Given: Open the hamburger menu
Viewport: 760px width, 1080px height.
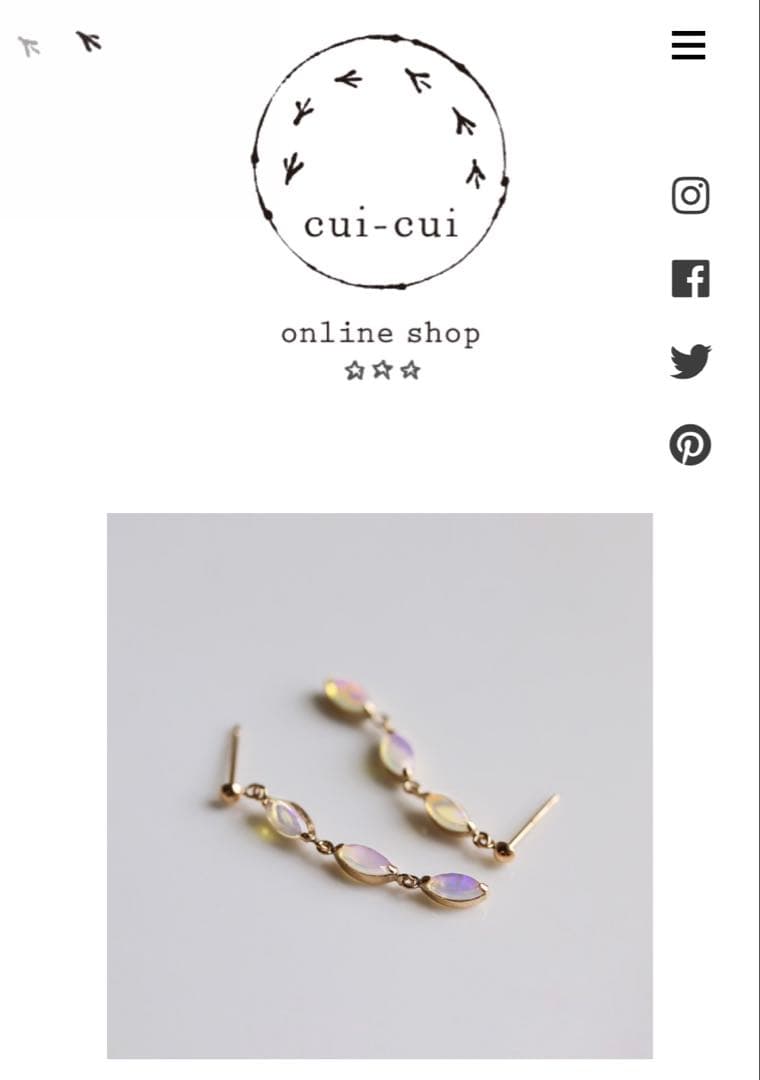Looking at the screenshot, I should tap(688, 45).
